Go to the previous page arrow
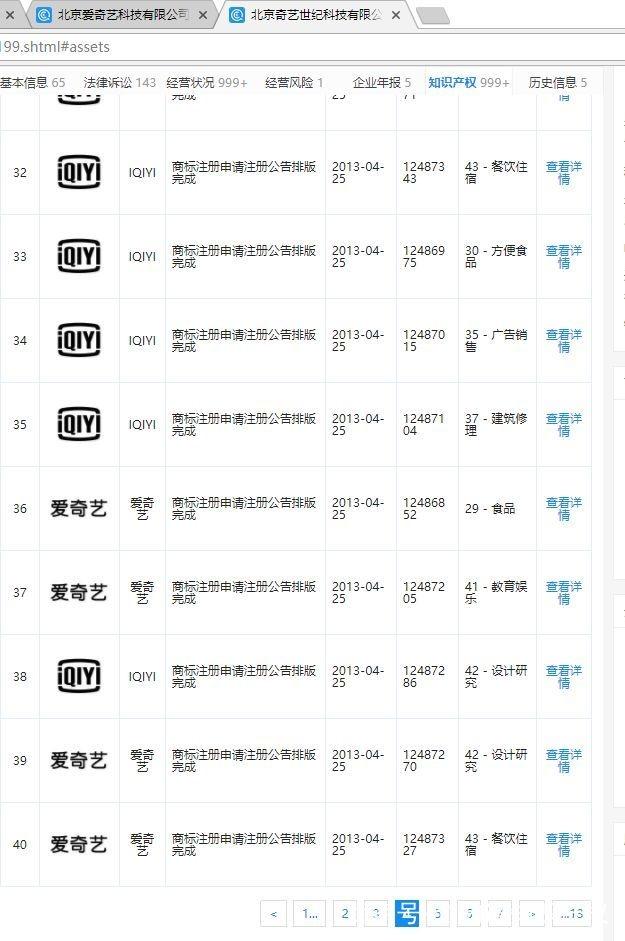Viewport: 625px width, 941px height. [273, 913]
